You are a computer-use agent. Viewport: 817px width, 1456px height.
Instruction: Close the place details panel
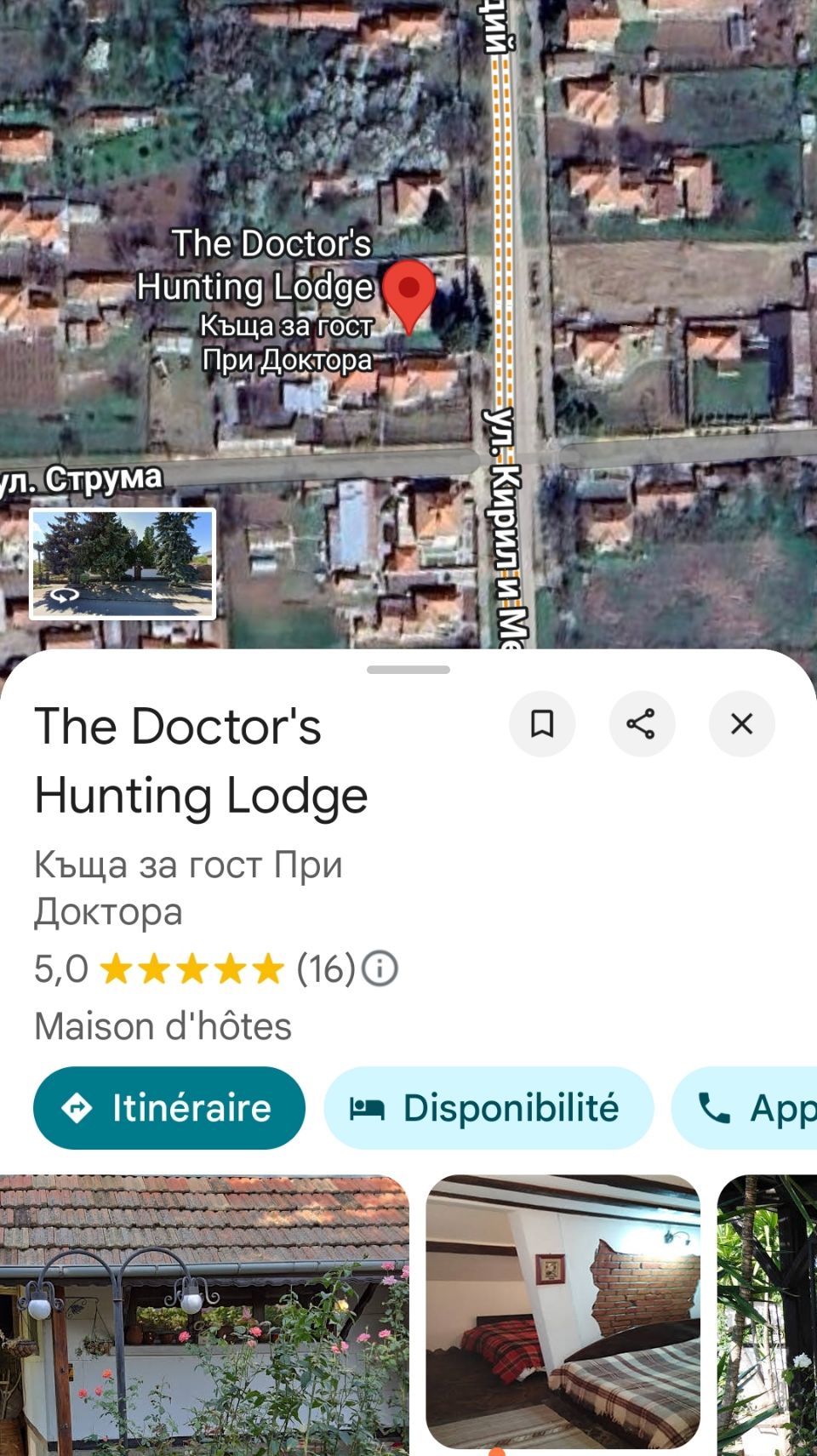click(741, 724)
